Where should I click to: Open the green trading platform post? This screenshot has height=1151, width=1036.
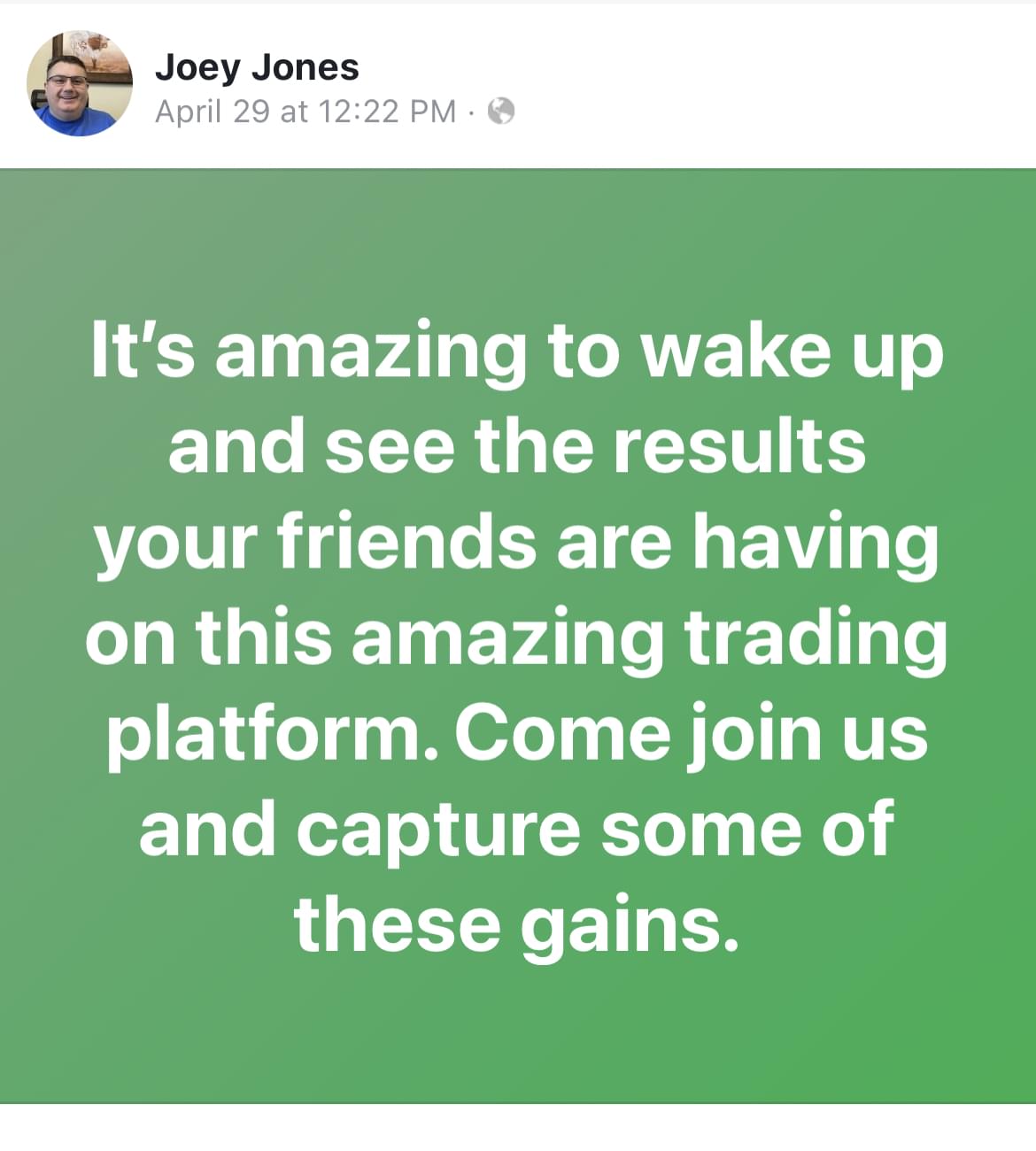click(x=518, y=636)
